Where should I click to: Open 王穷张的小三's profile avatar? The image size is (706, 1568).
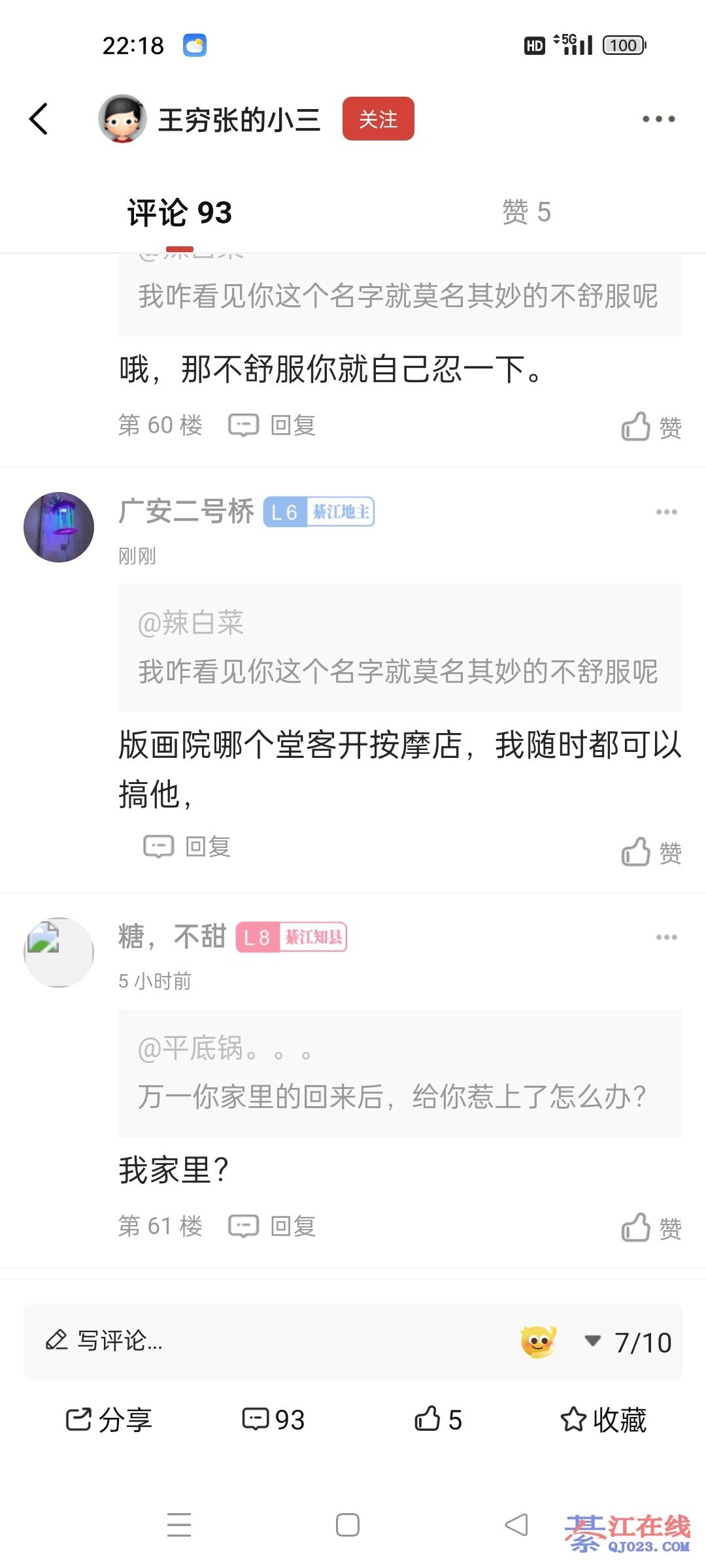(122, 119)
